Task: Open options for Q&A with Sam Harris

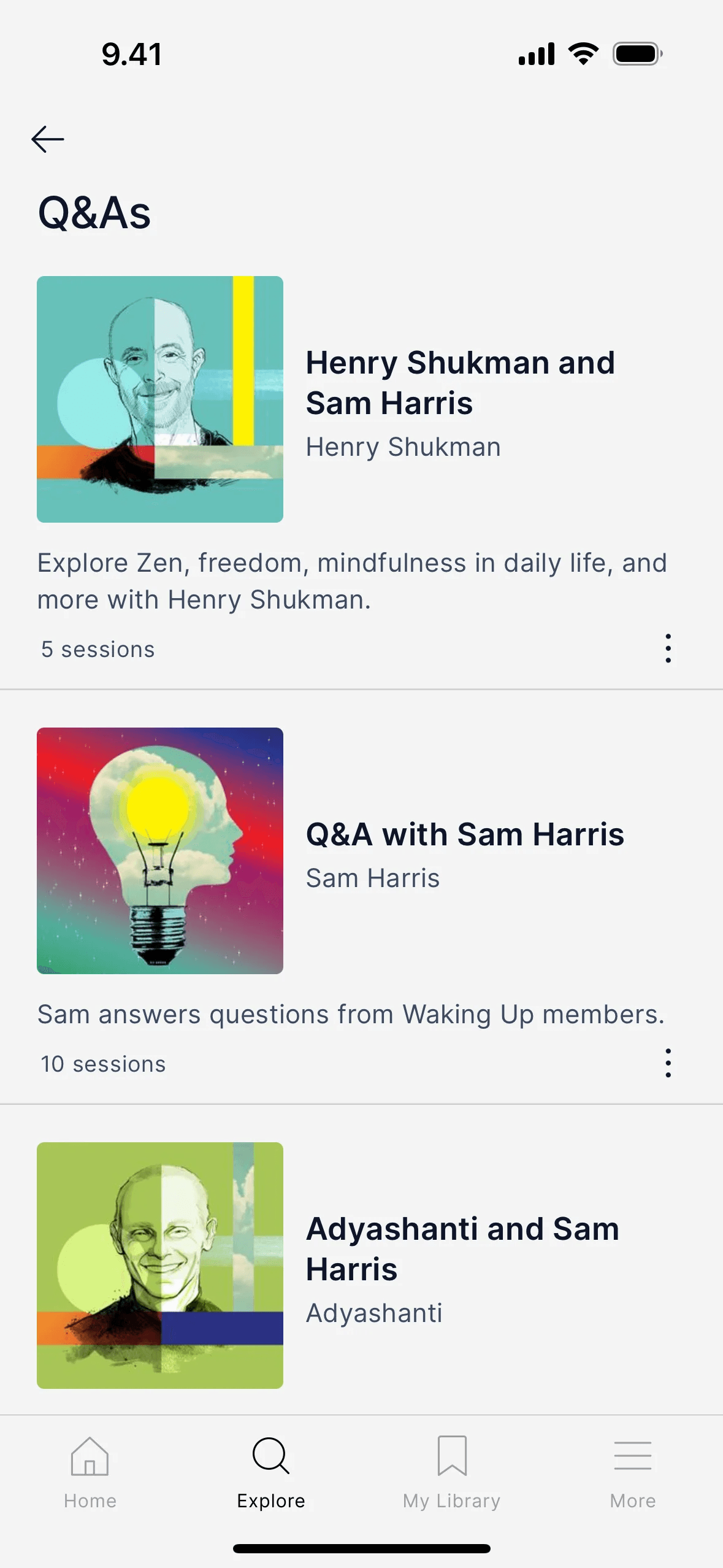Action: pos(668,1063)
